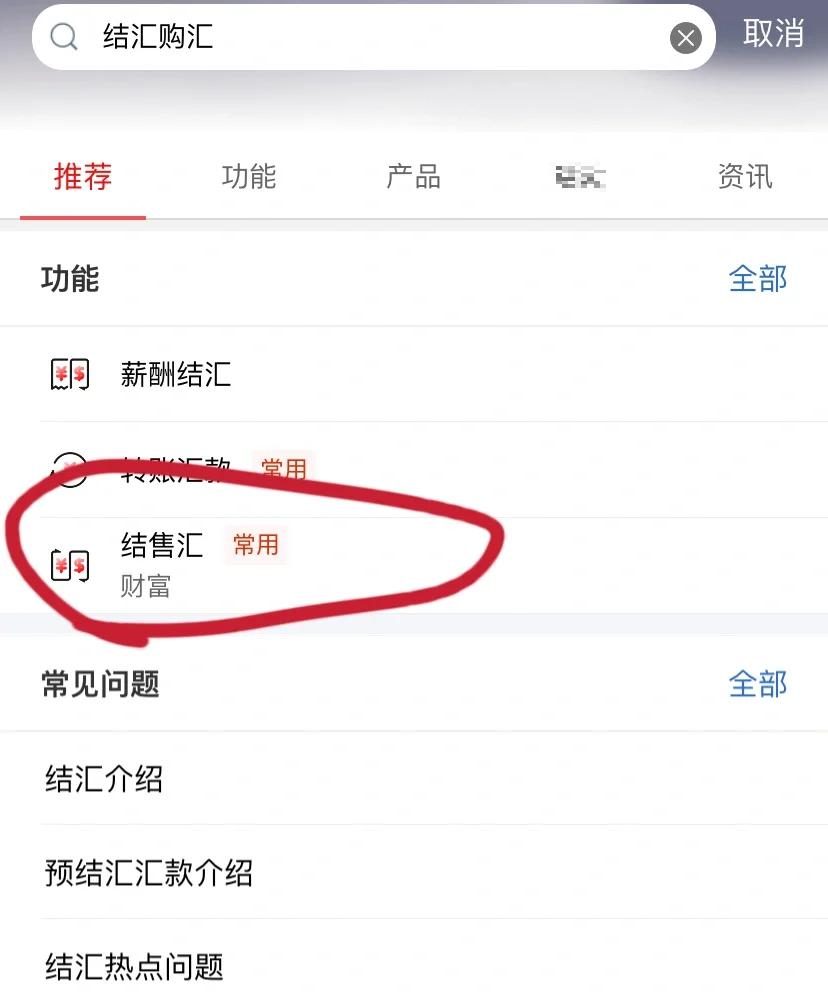Tap 全部 beside the 功能 section header
This screenshot has width=828, height=994.
pyautogui.click(x=757, y=279)
